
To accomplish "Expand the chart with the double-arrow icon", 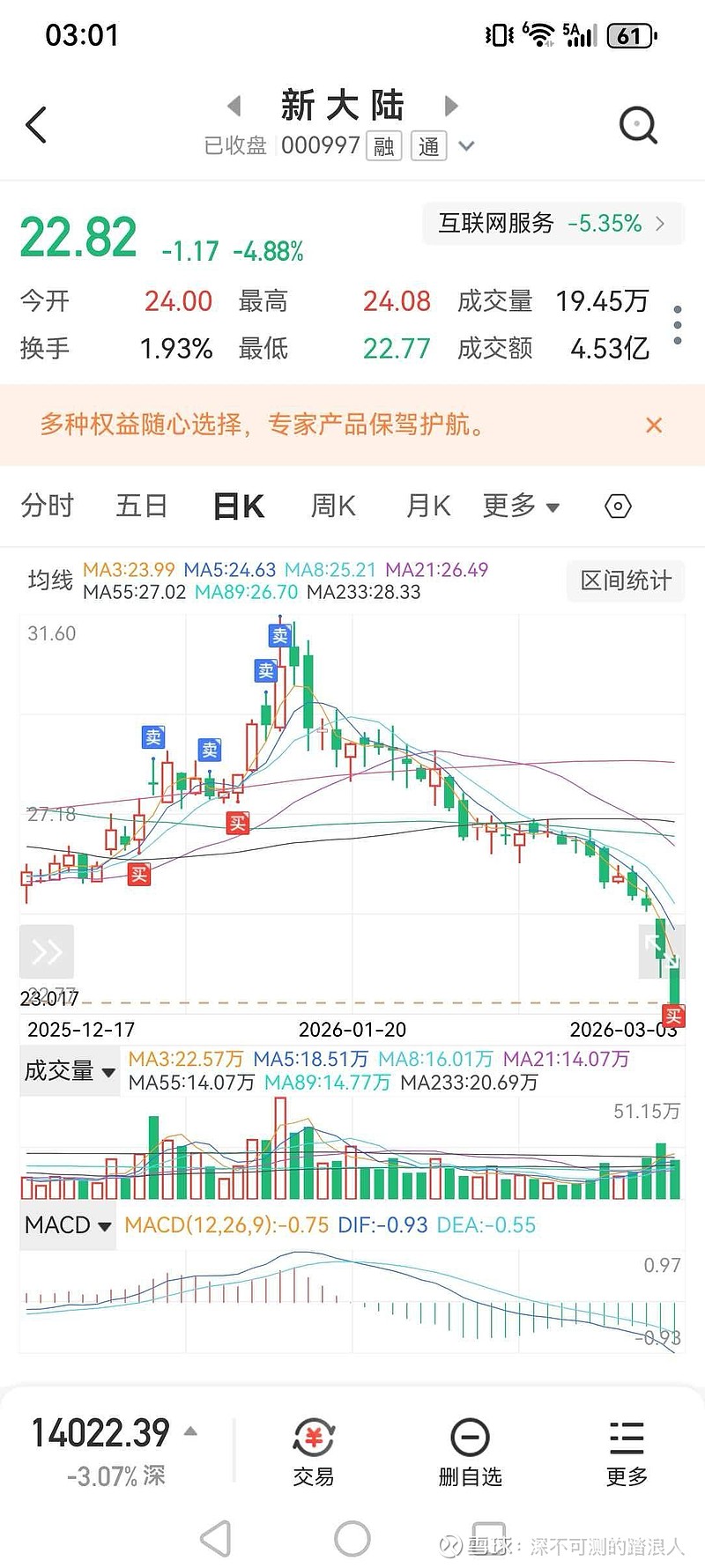I will (46, 951).
